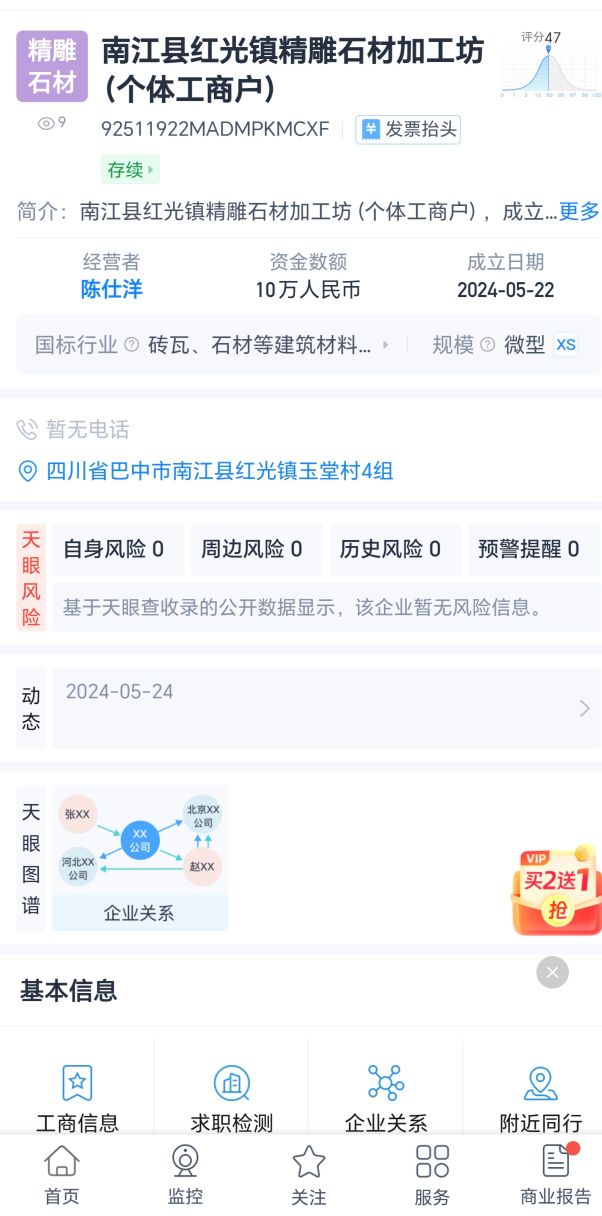
Task: Follow this company via 关注
Action: tap(309, 1175)
